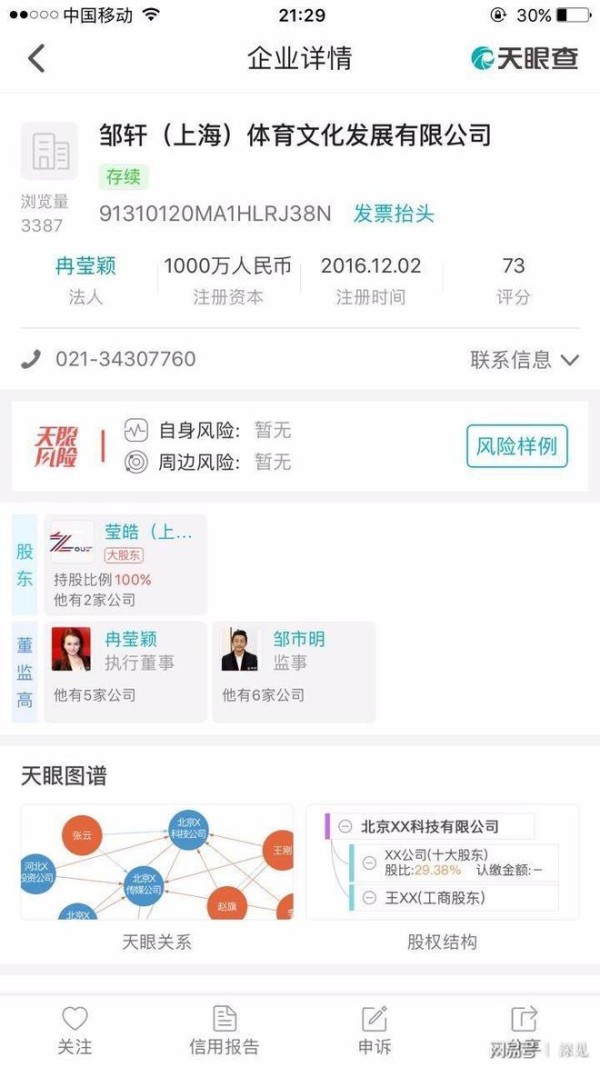Open executive director 冉莹颖's card

click(x=125, y=671)
